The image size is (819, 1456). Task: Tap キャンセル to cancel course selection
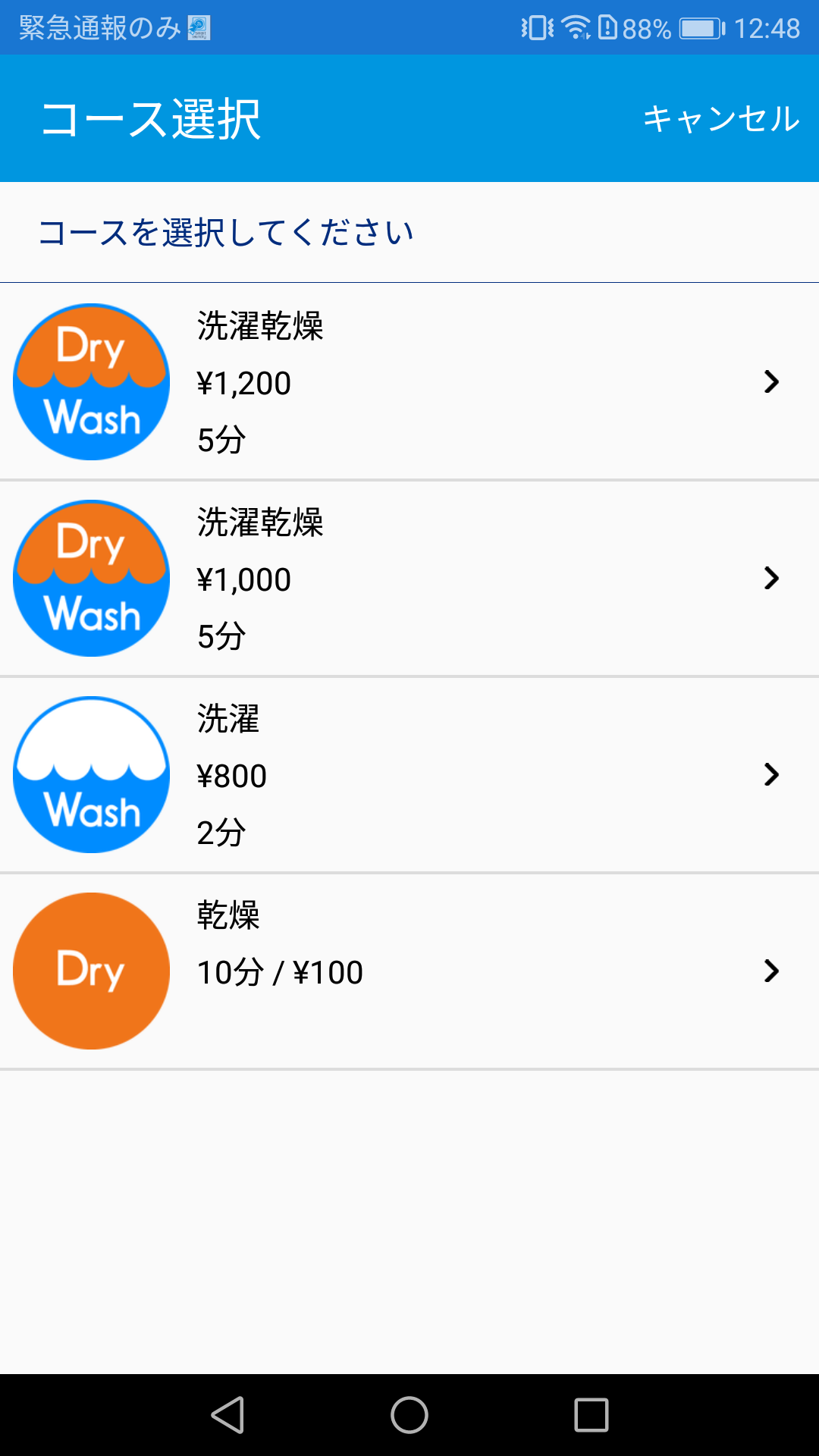721,118
